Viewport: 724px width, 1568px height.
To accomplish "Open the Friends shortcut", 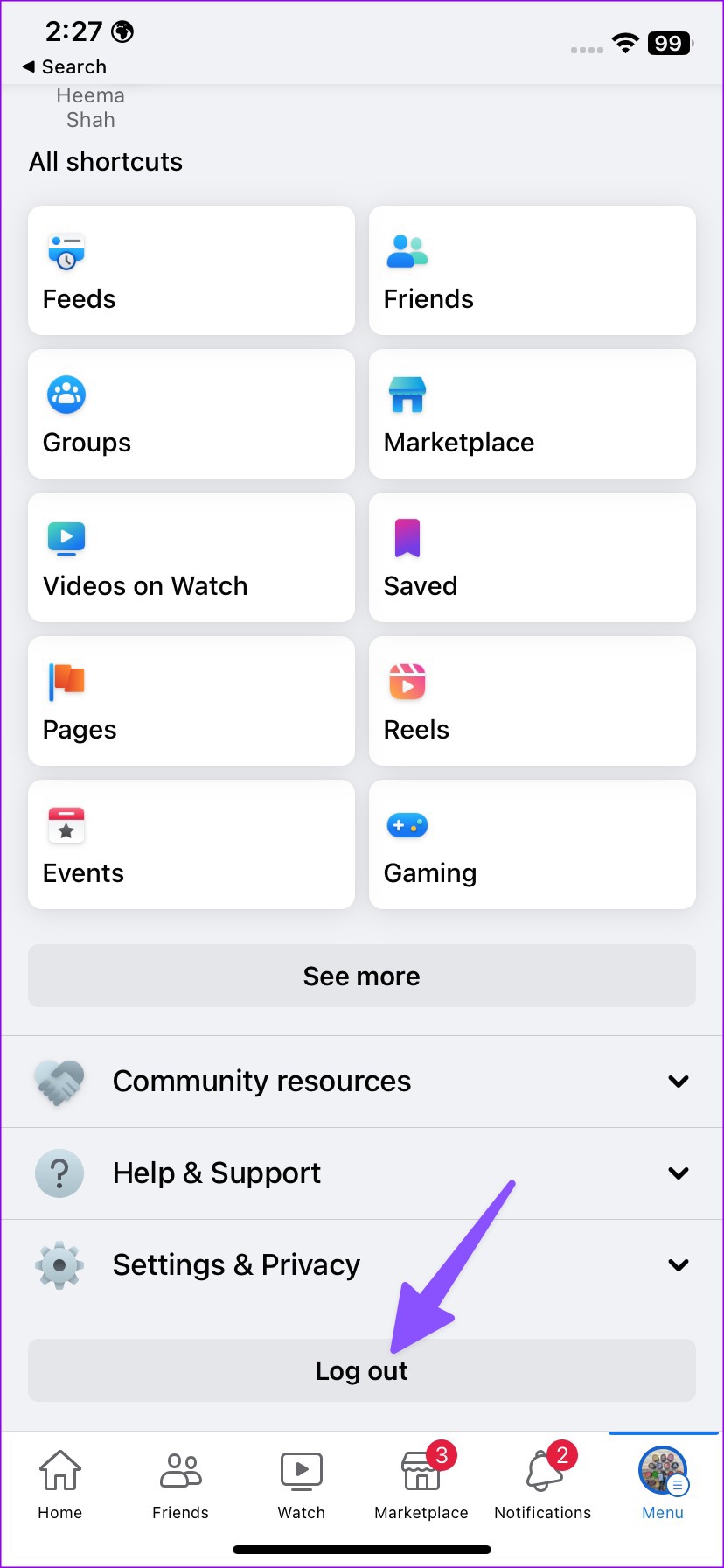I will pos(532,269).
